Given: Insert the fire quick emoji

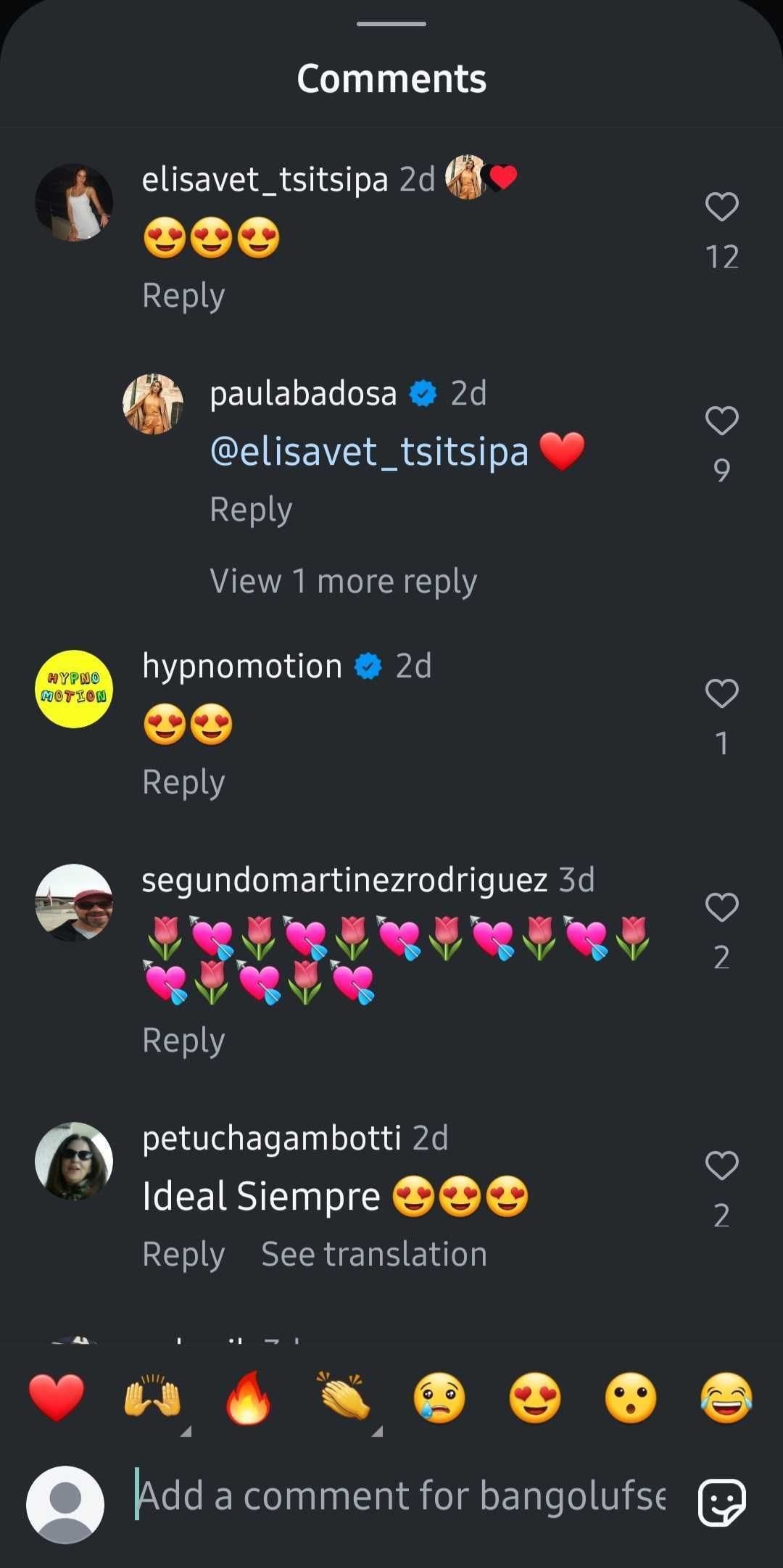Looking at the screenshot, I should 248,1398.
